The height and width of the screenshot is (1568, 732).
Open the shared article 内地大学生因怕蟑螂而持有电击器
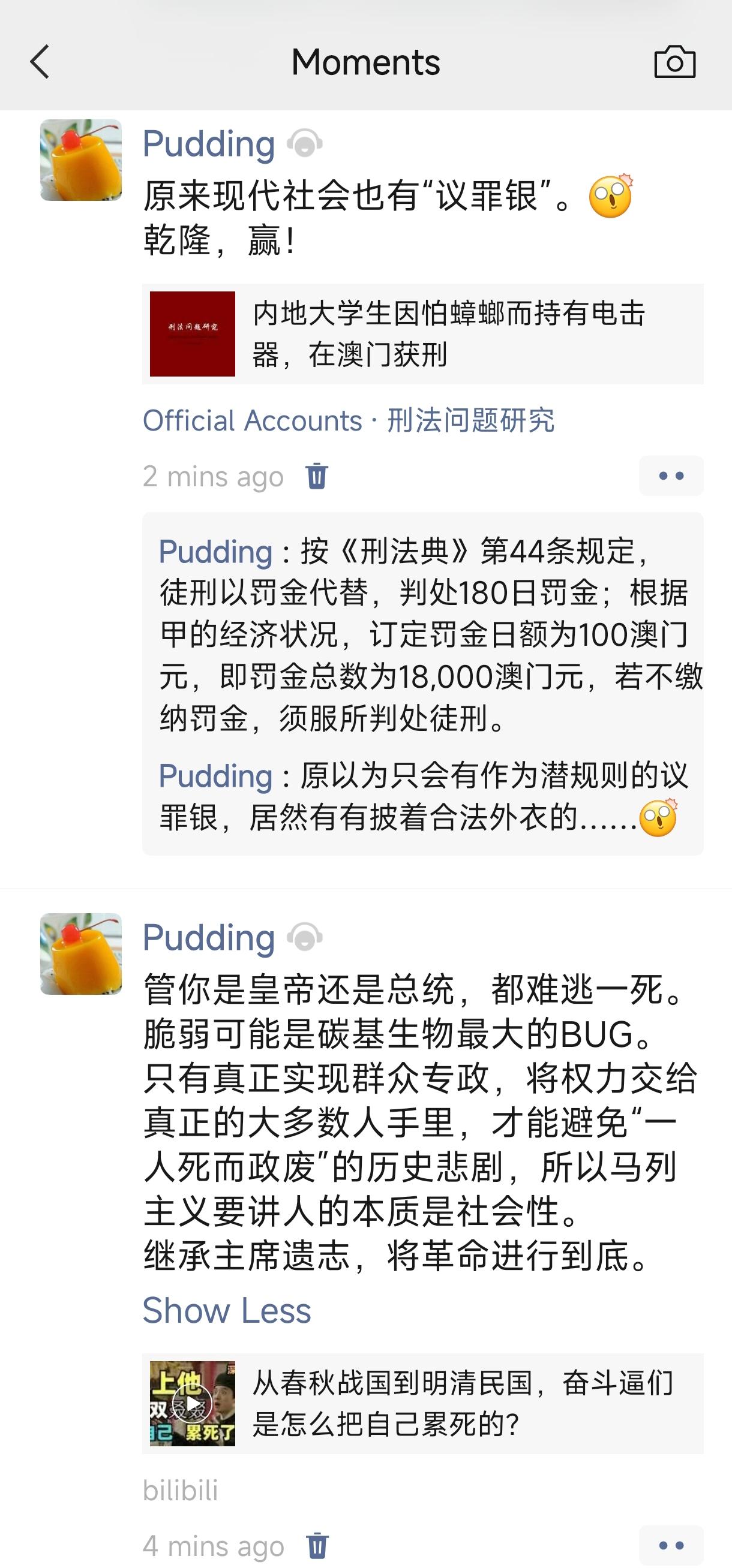pyautogui.click(x=422, y=333)
